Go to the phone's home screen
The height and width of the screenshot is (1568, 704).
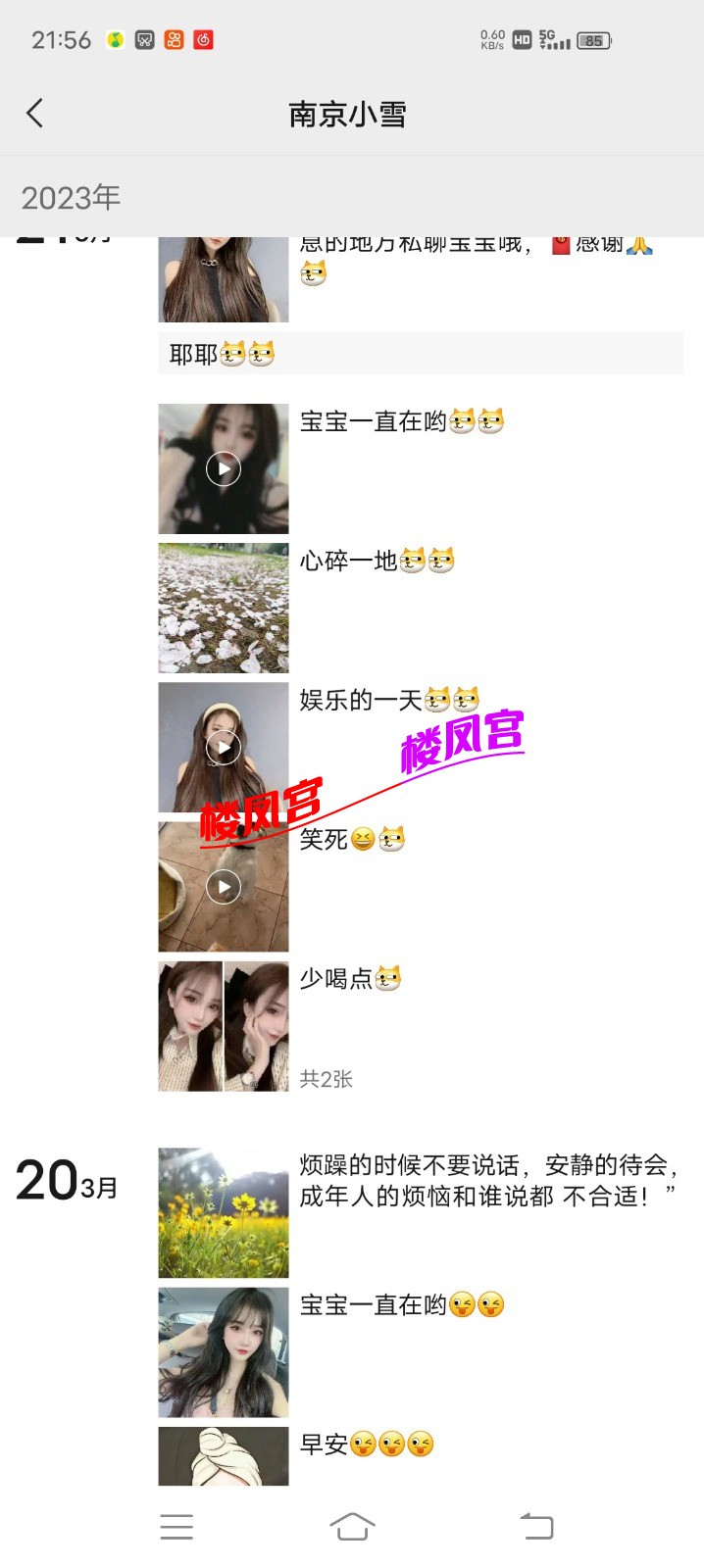[352, 1526]
